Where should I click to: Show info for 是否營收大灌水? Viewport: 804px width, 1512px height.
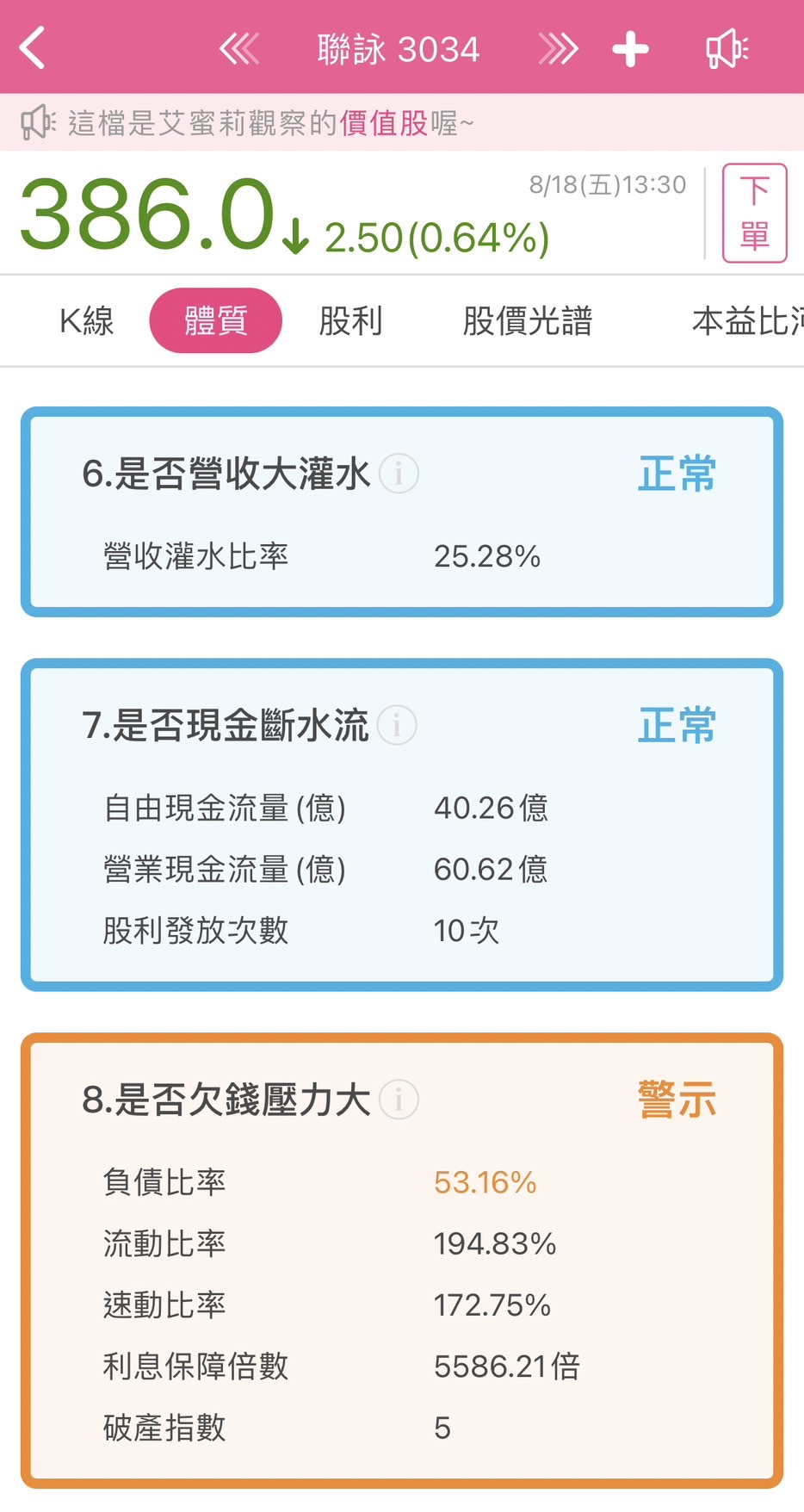pyautogui.click(x=399, y=474)
